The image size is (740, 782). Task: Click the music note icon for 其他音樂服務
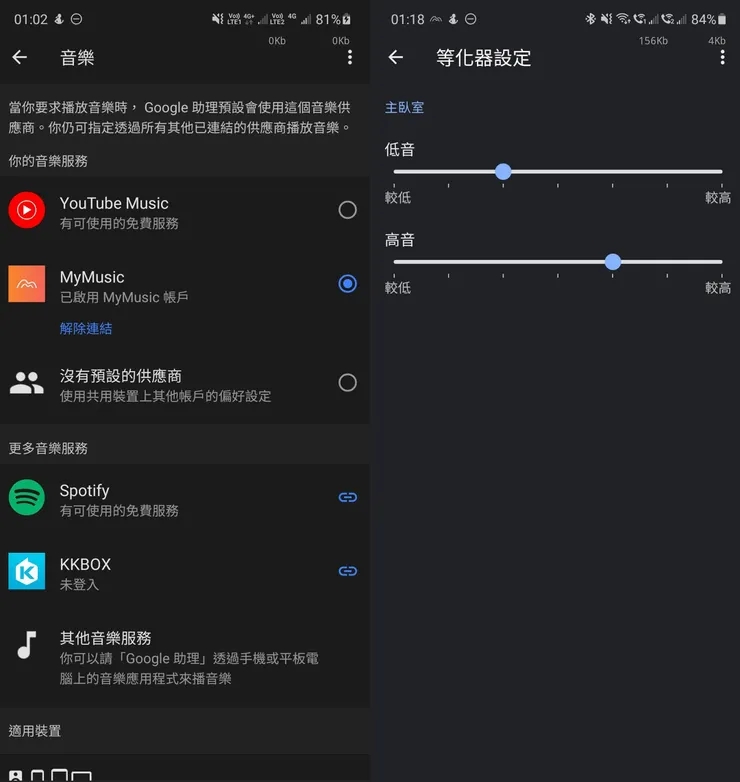pyautogui.click(x=27, y=645)
